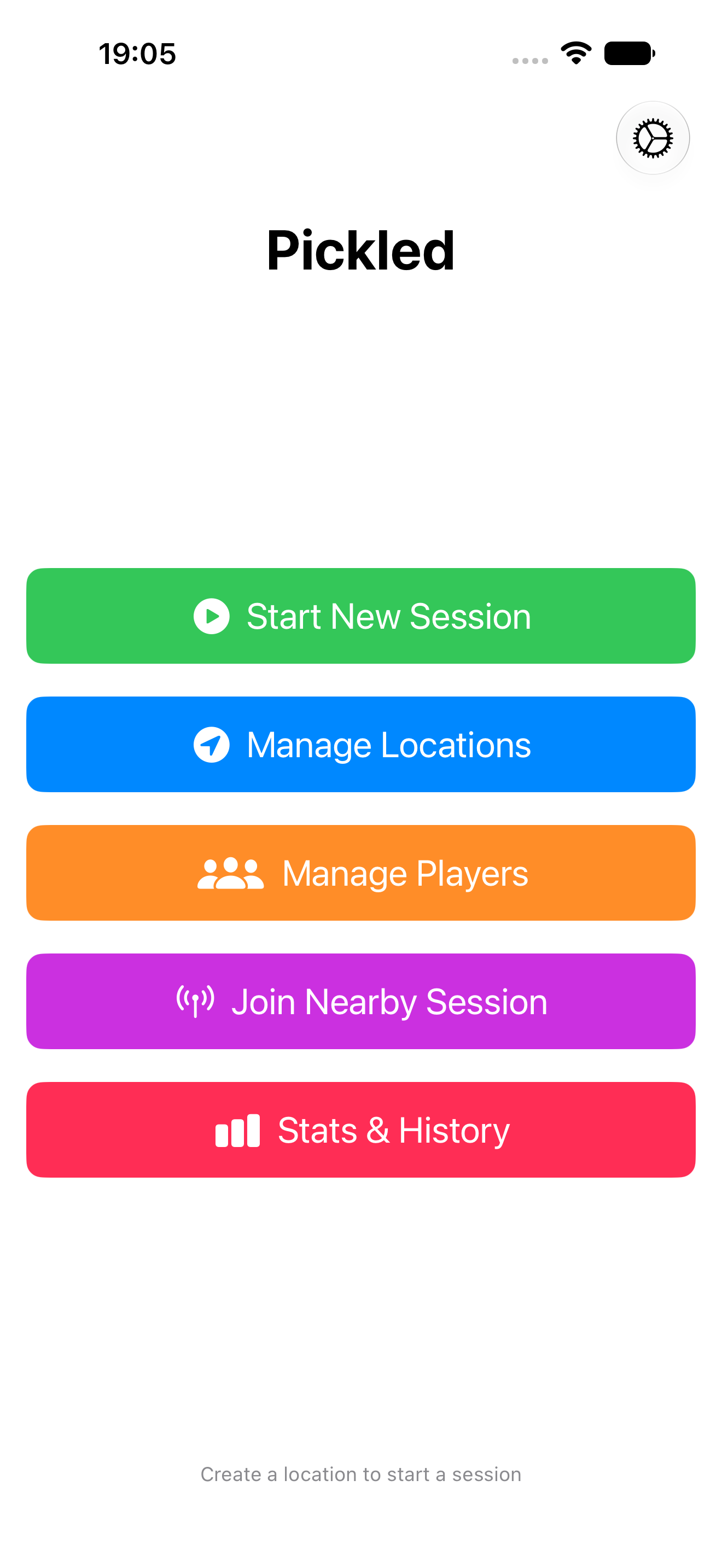Select Join Nearby Session
Screen dimensions: 722x1568
[x=361, y=1001]
